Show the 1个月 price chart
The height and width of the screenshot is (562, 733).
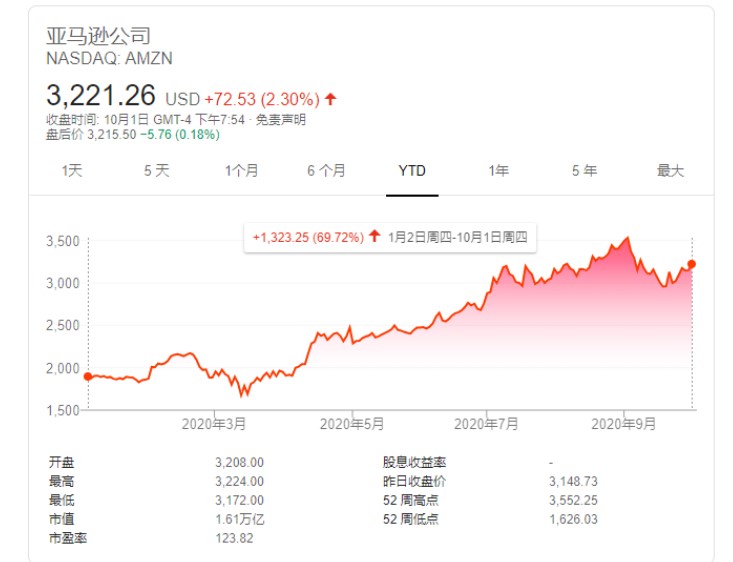[241, 171]
